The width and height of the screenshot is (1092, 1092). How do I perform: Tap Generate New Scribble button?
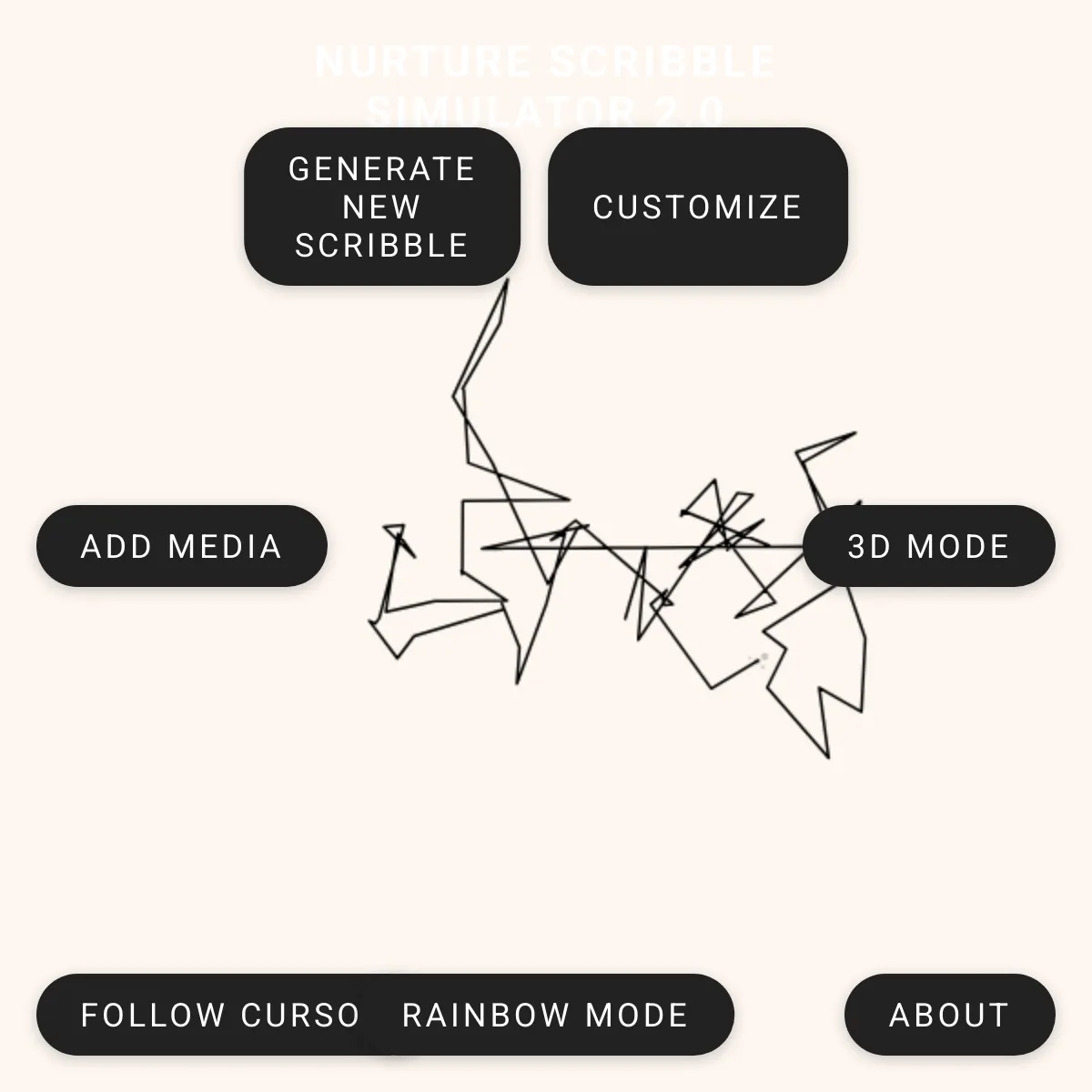[382, 207]
